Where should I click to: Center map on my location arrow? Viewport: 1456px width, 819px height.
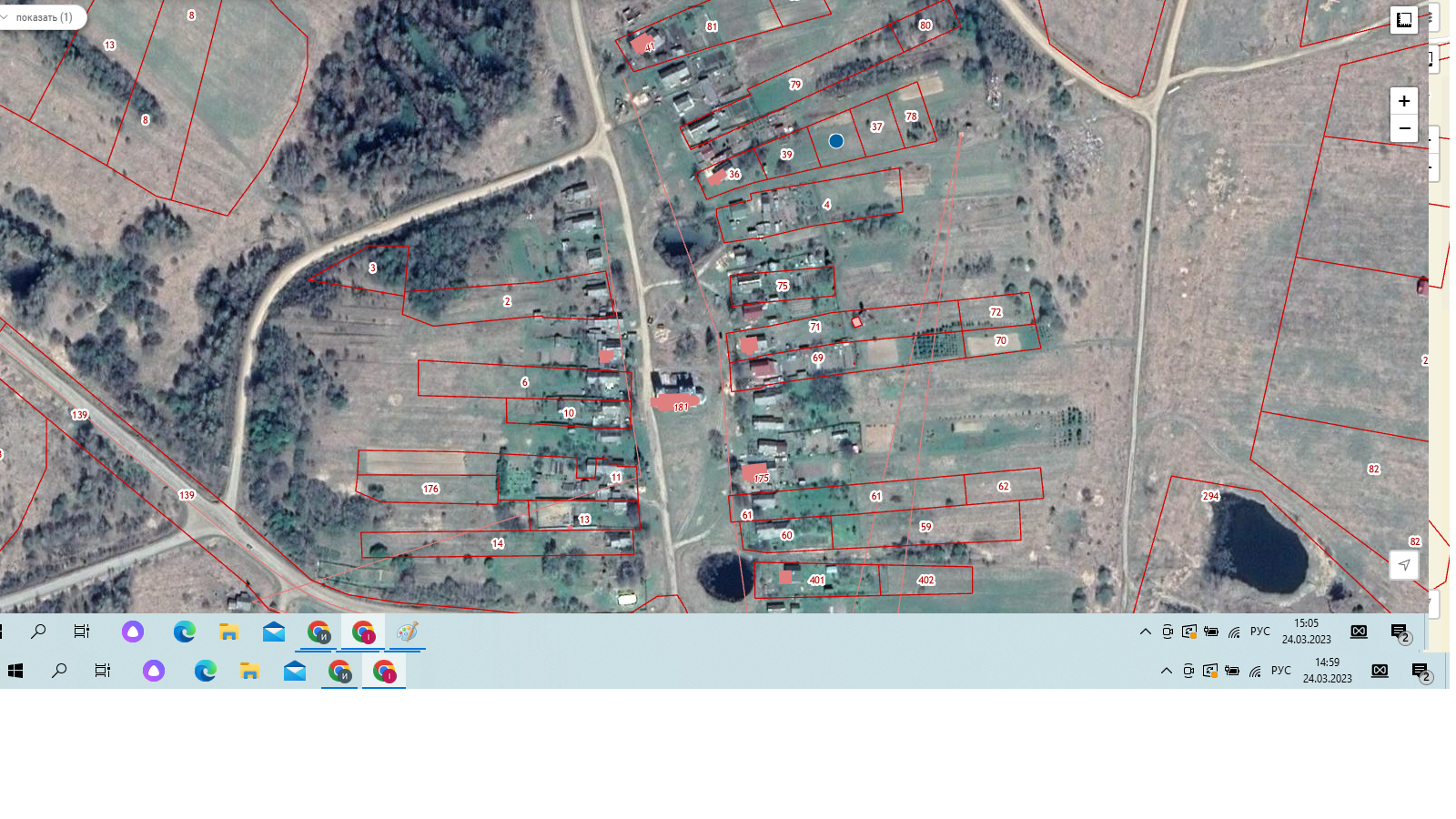(x=1404, y=565)
